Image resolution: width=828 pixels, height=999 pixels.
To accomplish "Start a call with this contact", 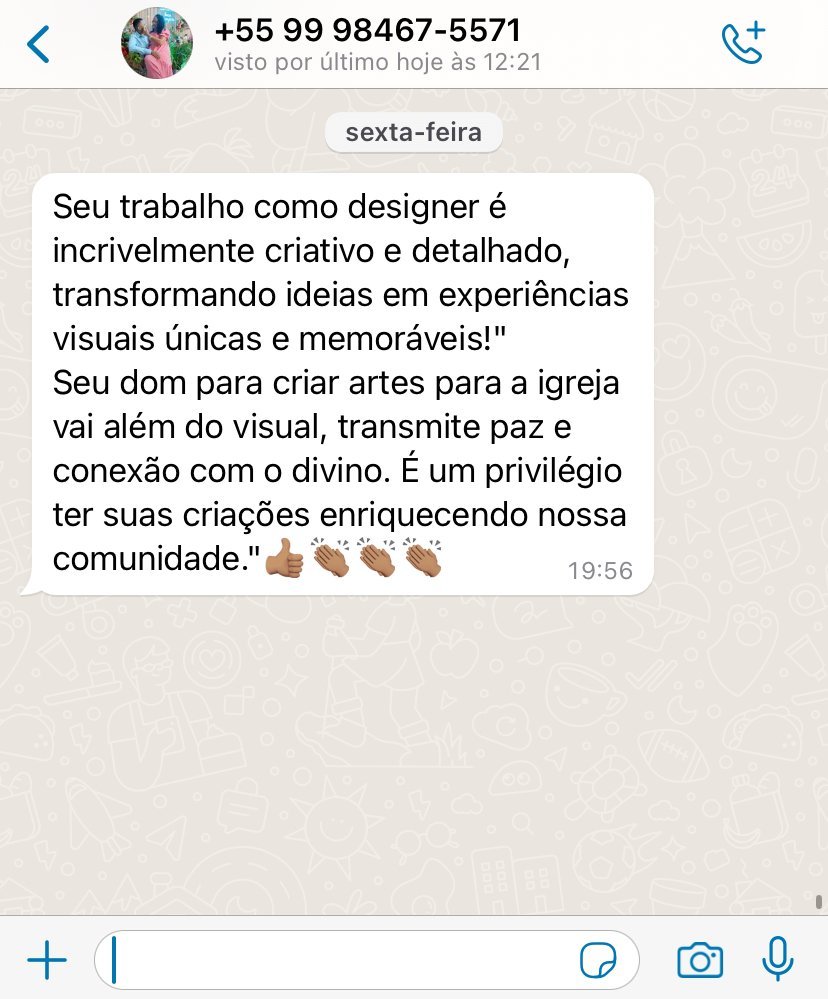I will click(742, 44).
